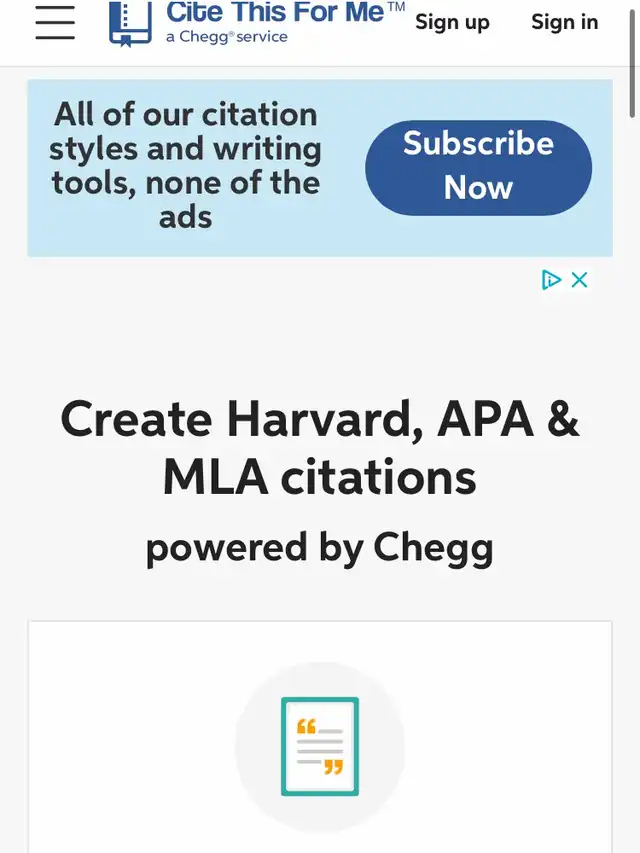The image size is (640, 853).
Task: Tap the Subscribe Now button
Action: pyautogui.click(x=478, y=166)
